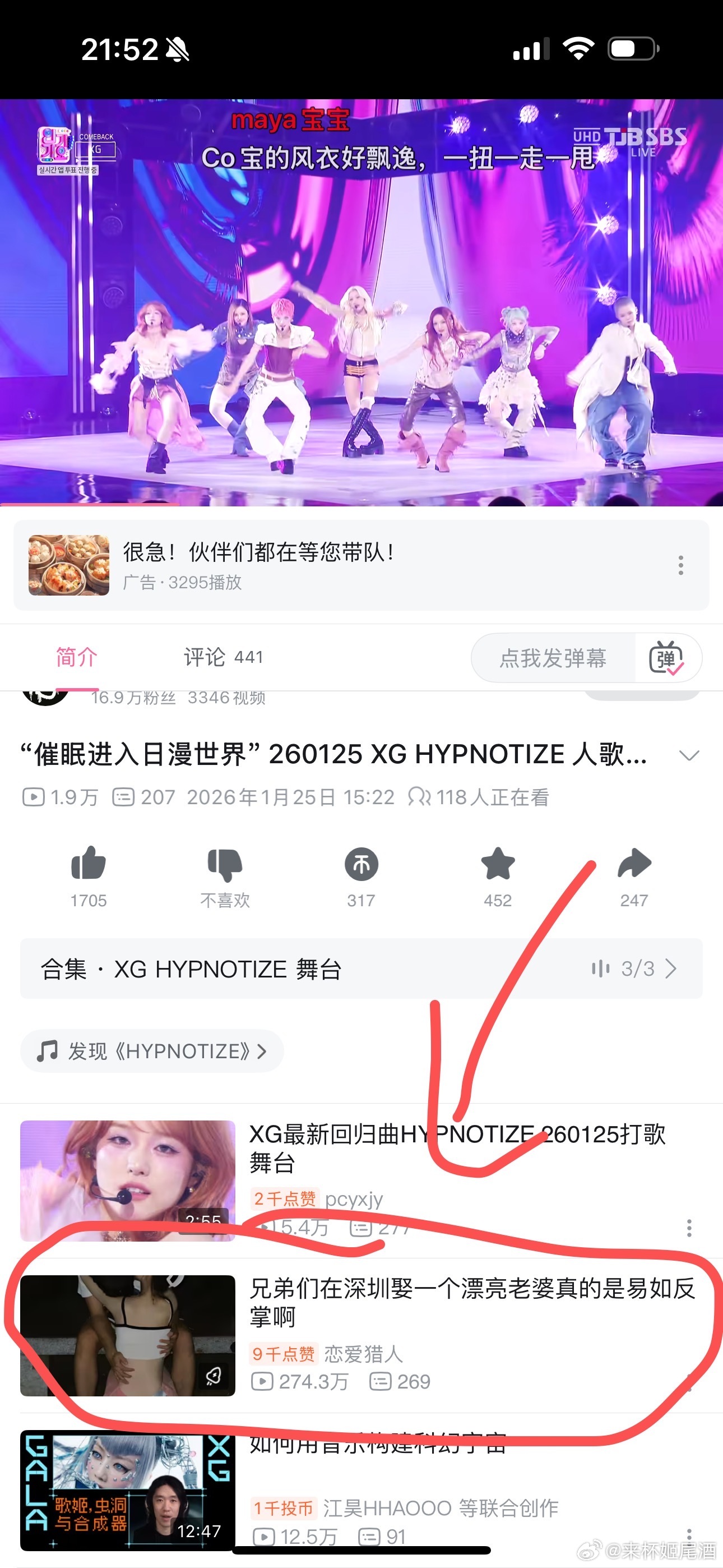This screenshot has width=723, height=1568.
Task: Expand the video title details chevron
Action: tap(689, 755)
